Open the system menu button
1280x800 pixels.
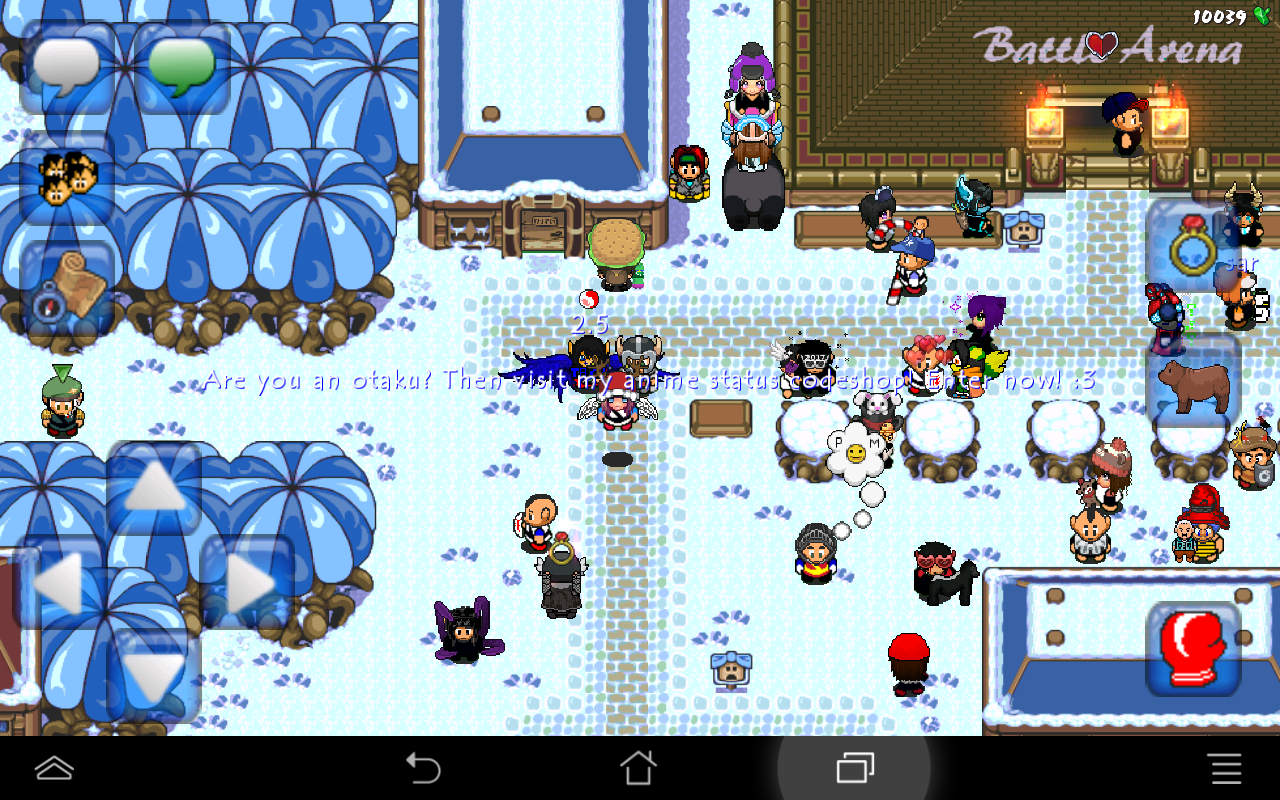pyautogui.click(x=1226, y=768)
